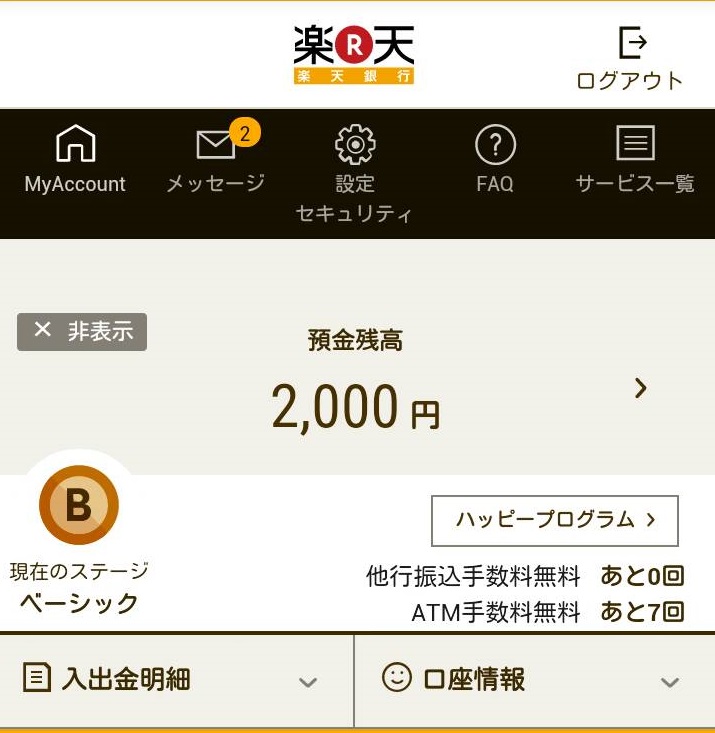View the current stage ベーシック badge
The image size is (715, 733).
point(79,506)
